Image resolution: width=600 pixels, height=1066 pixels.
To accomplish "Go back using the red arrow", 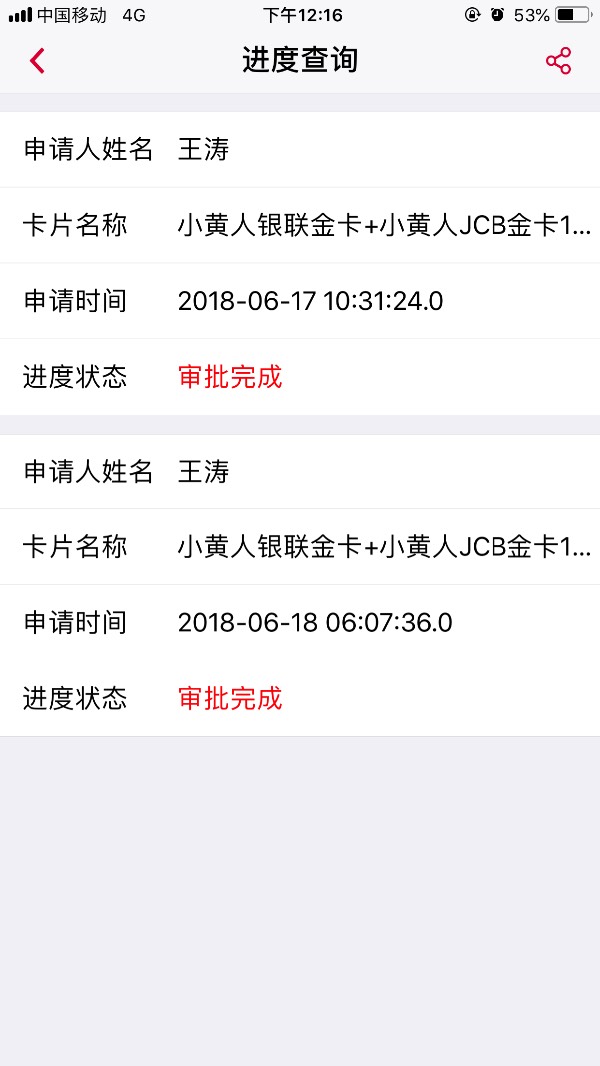I will coord(37,61).
